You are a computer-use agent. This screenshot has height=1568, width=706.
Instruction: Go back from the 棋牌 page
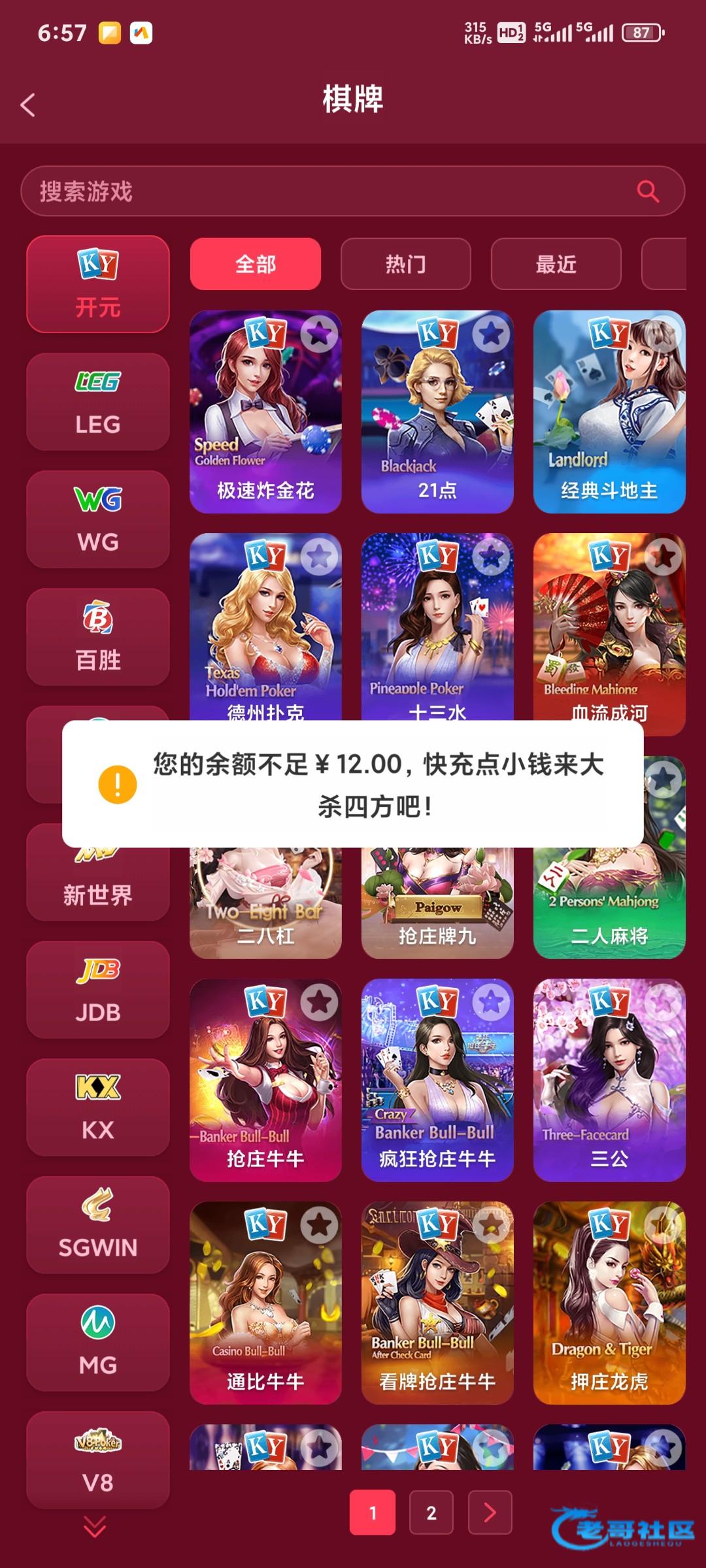(x=28, y=105)
